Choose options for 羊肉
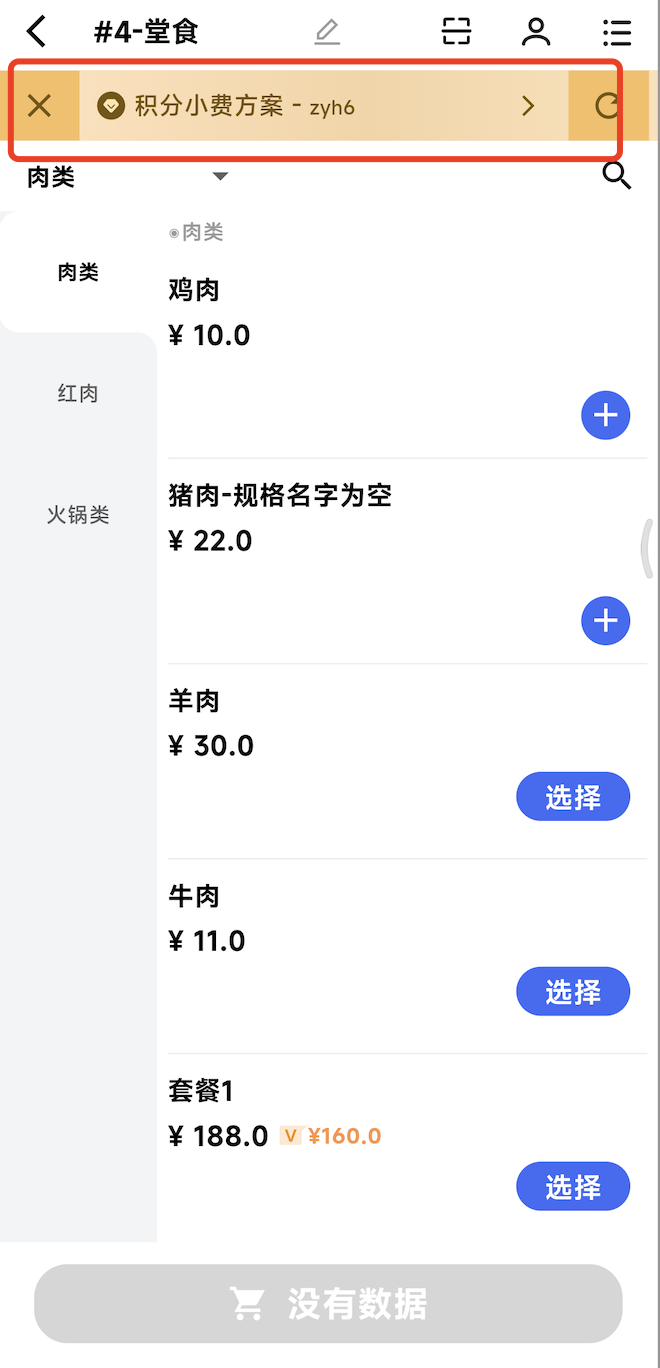The image size is (660, 1368). pyautogui.click(x=573, y=797)
